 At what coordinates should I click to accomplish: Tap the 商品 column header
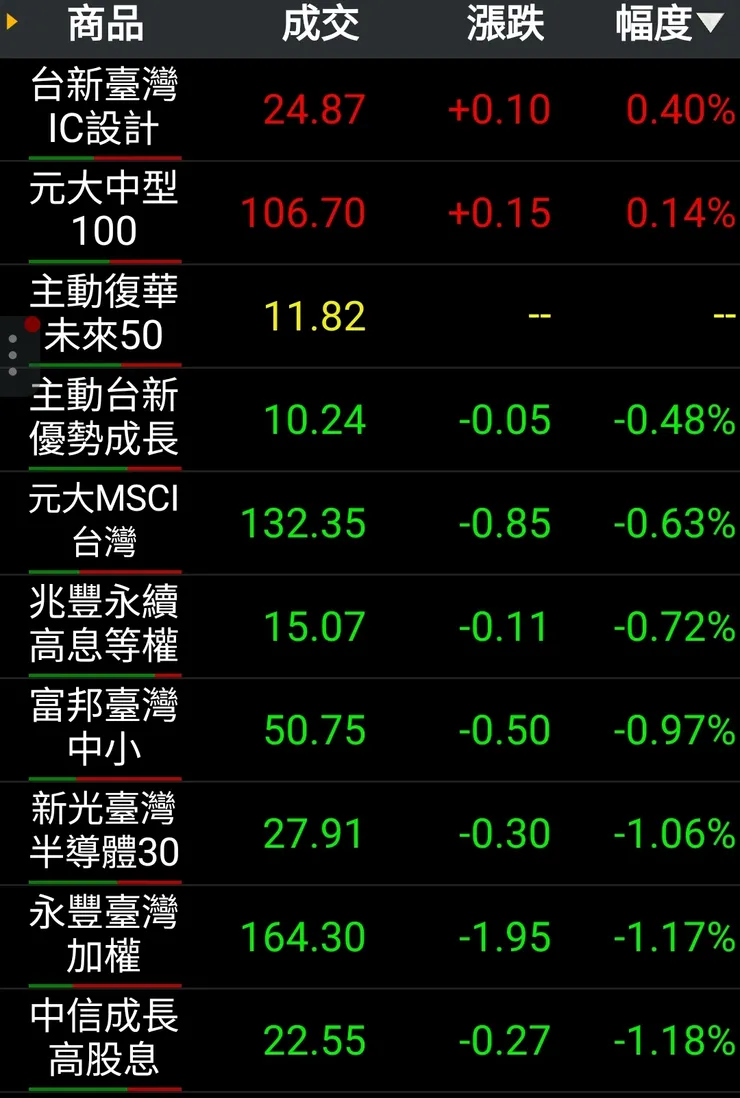pyautogui.click(x=105, y=25)
